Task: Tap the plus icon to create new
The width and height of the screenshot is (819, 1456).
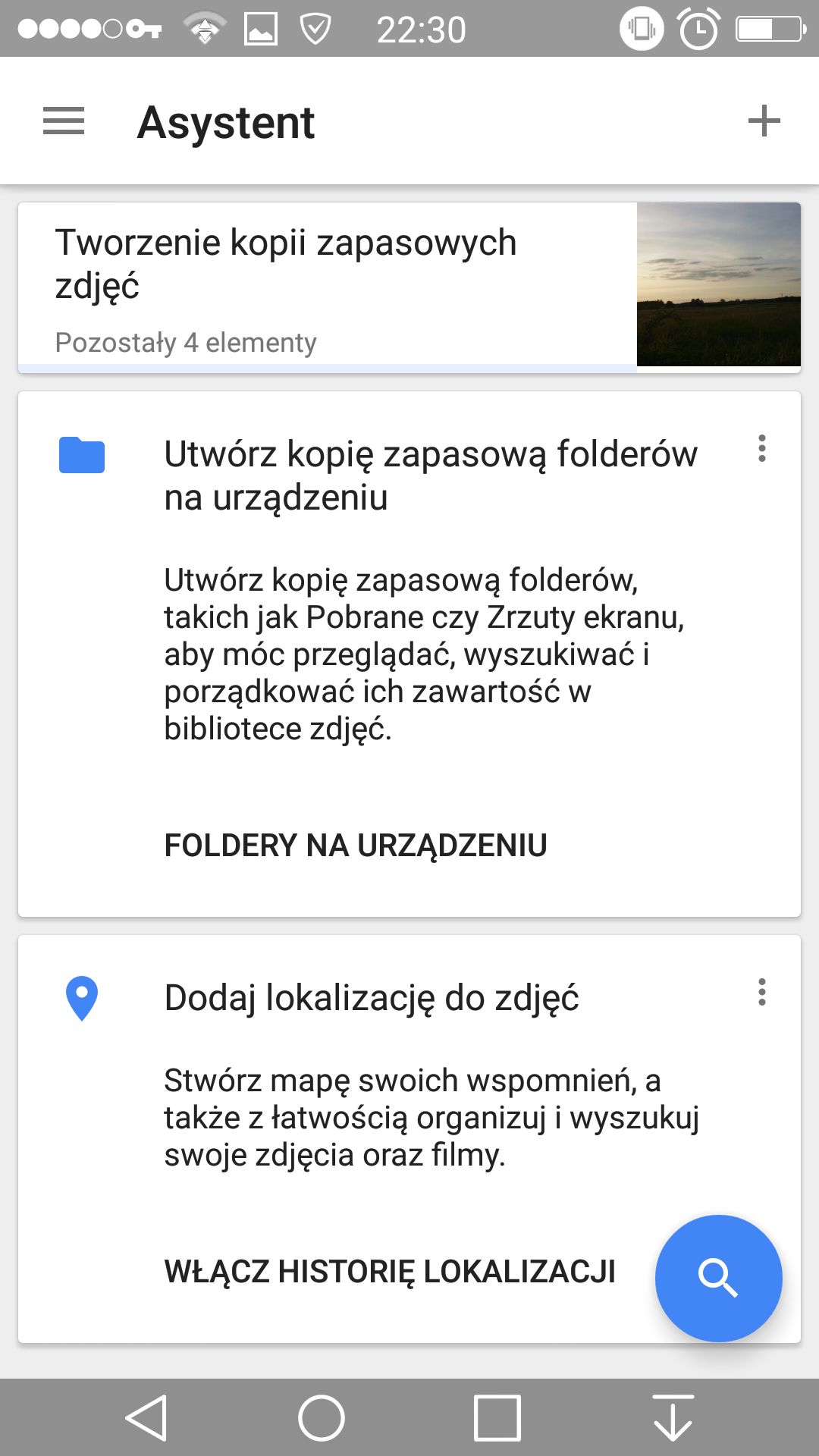Action: pyautogui.click(x=764, y=121)
